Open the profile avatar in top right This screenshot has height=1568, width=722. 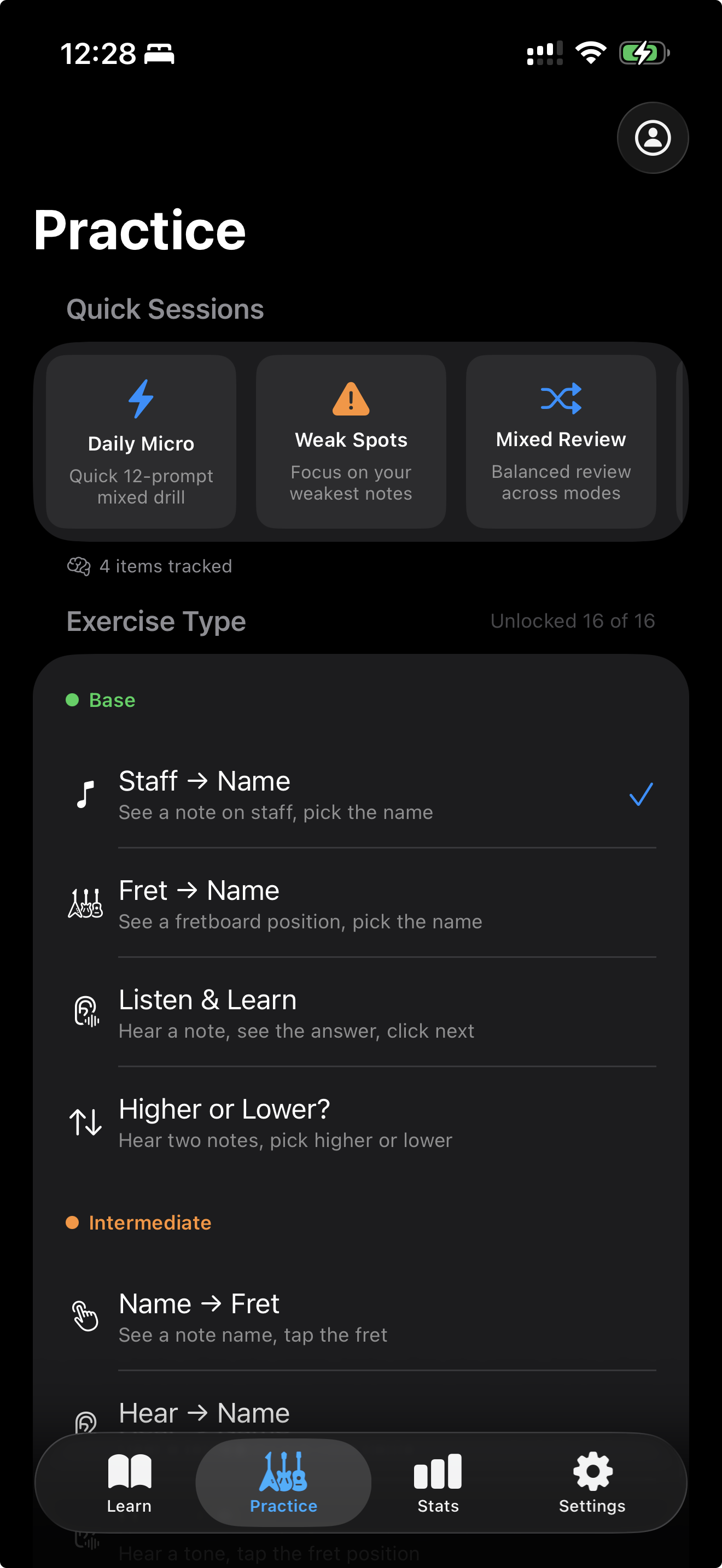point(652,137)
